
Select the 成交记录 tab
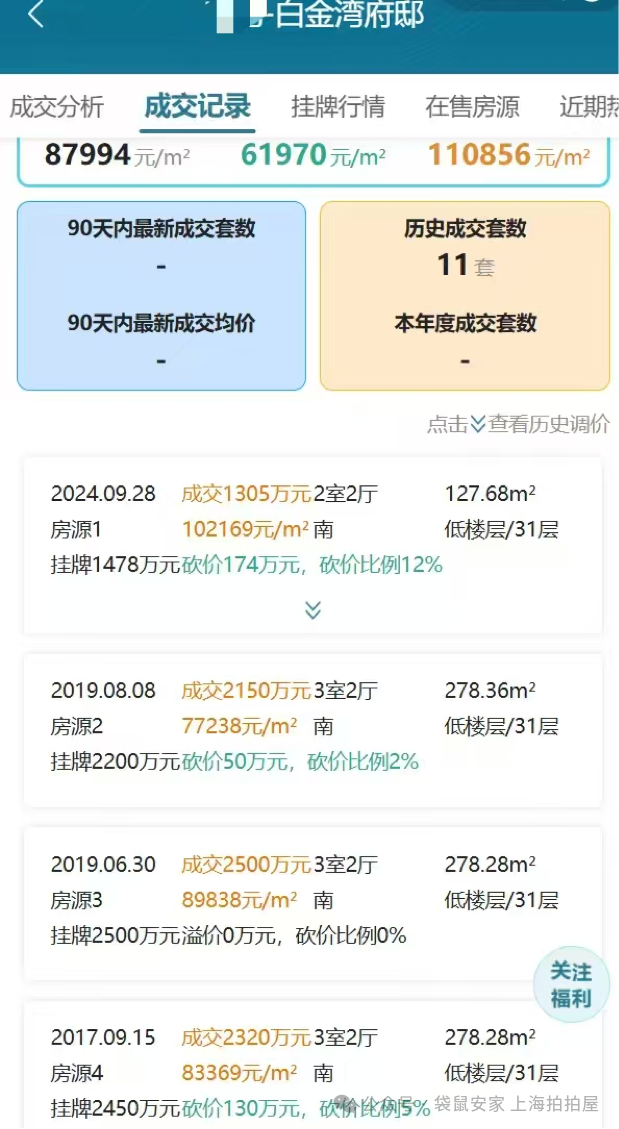(x=197, y=106)
